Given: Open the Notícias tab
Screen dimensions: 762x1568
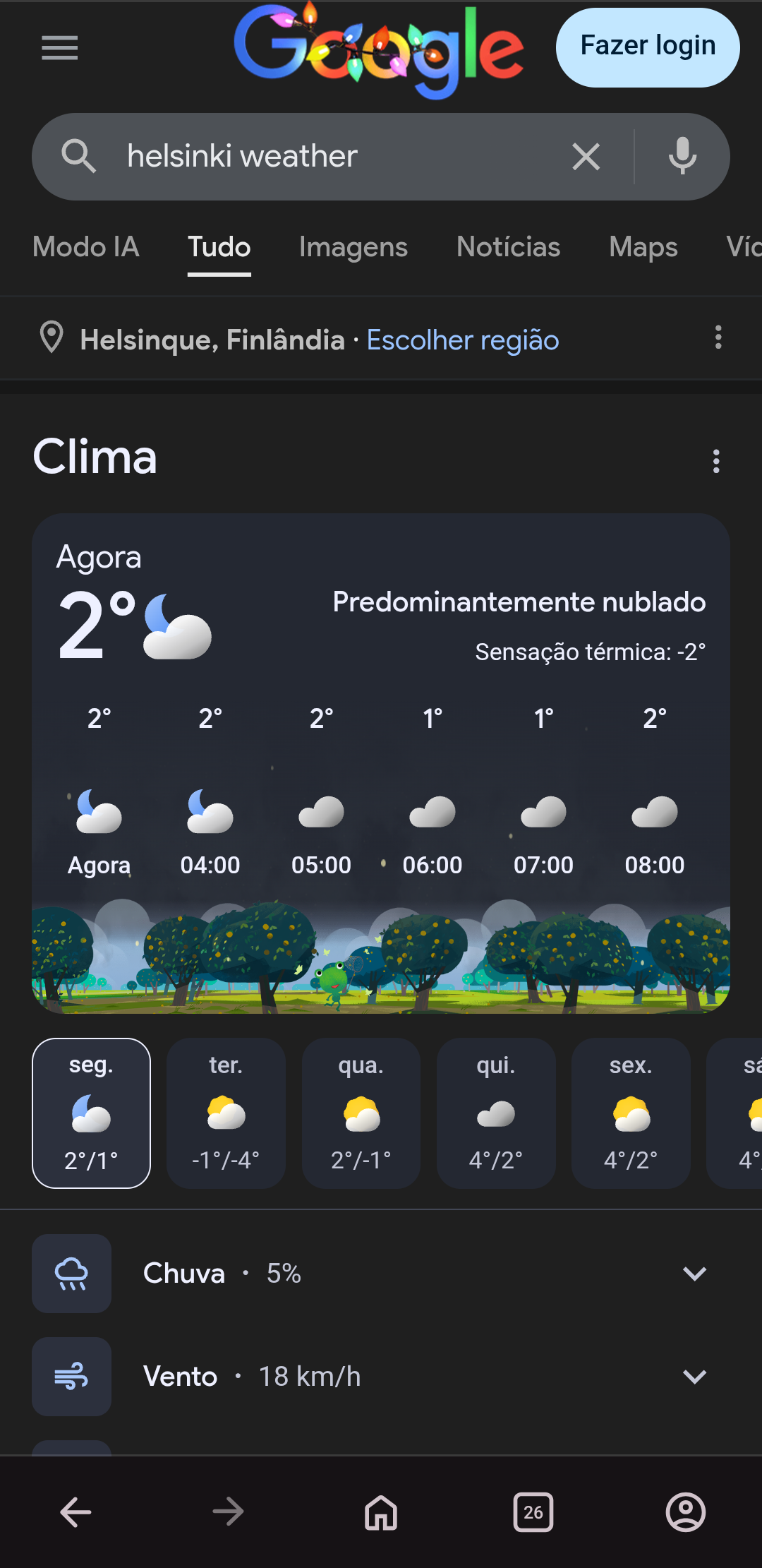Looking at the screenshot, I should (x=508, y=247).
